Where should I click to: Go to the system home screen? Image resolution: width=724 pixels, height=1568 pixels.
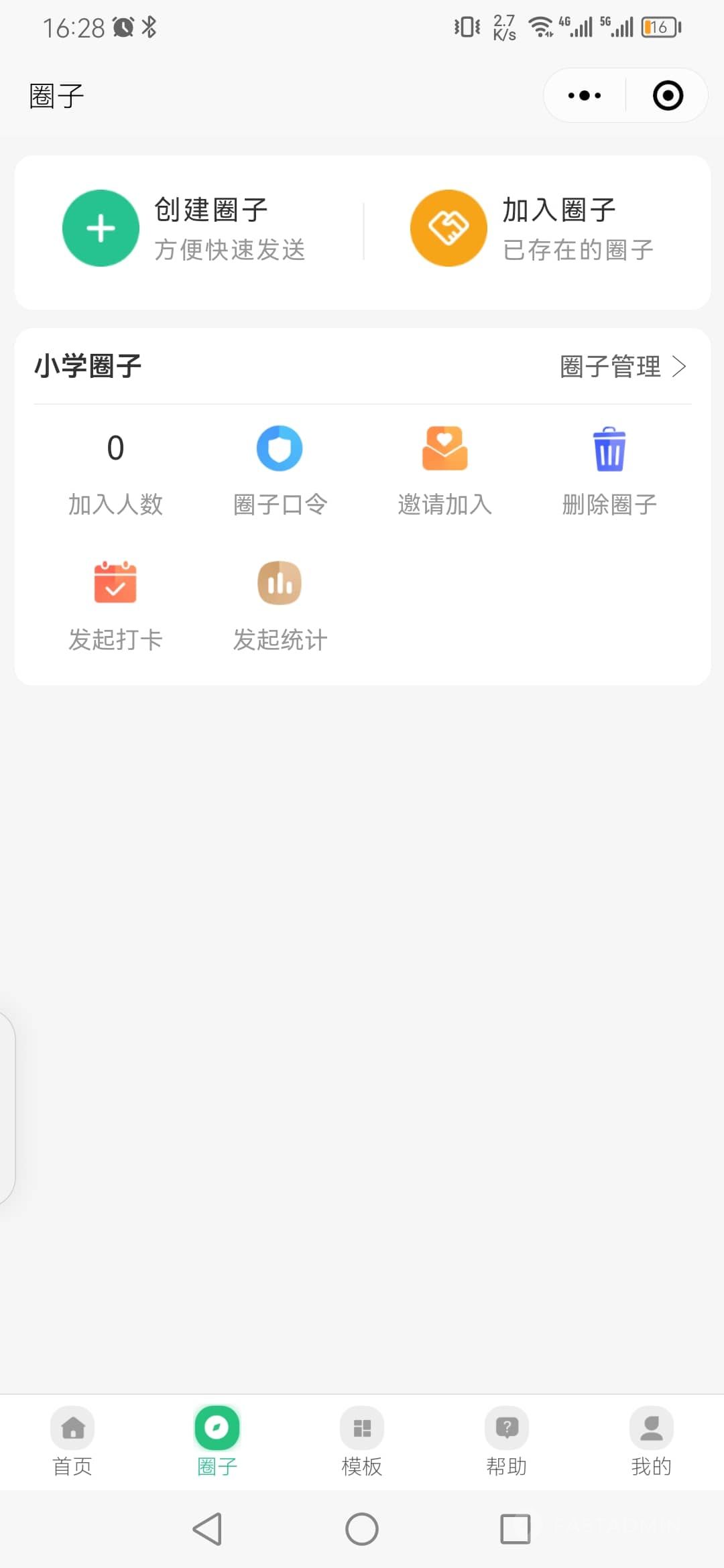point(362,1529)
